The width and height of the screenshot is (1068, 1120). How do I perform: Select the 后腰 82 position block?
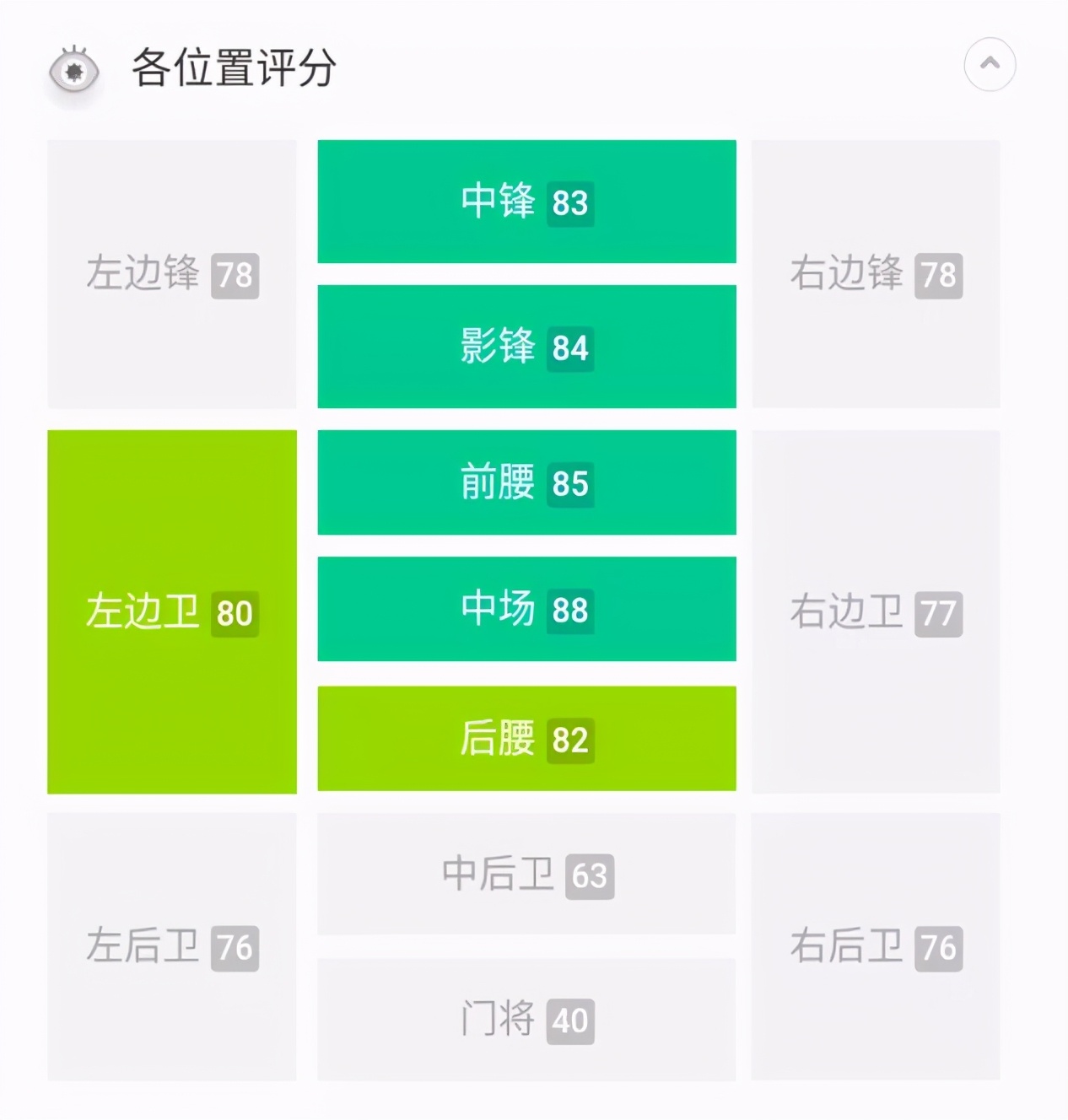click(x=526, y=739)
